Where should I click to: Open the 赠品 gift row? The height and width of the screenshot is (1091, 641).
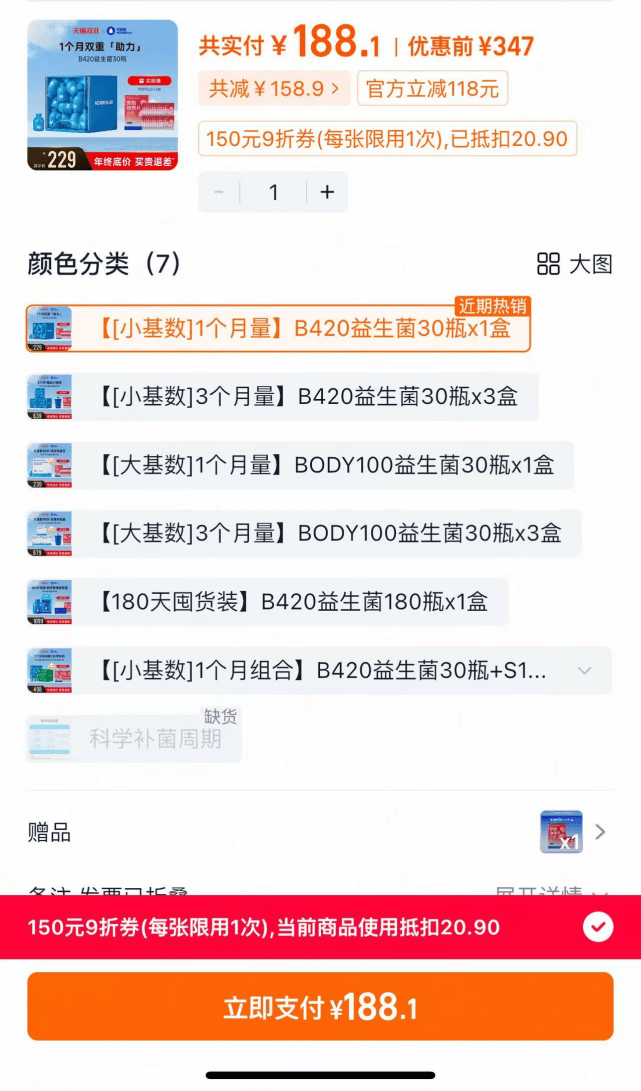(x=320, y=832)
